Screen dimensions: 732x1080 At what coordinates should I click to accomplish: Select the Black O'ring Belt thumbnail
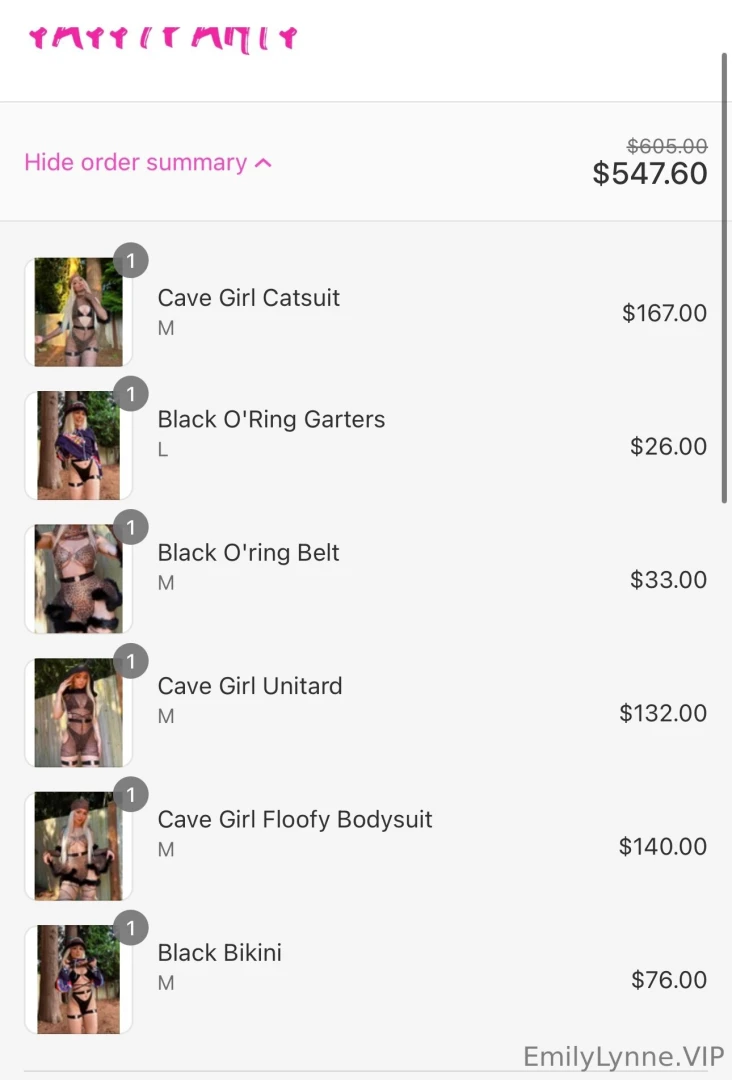(77, 578)
